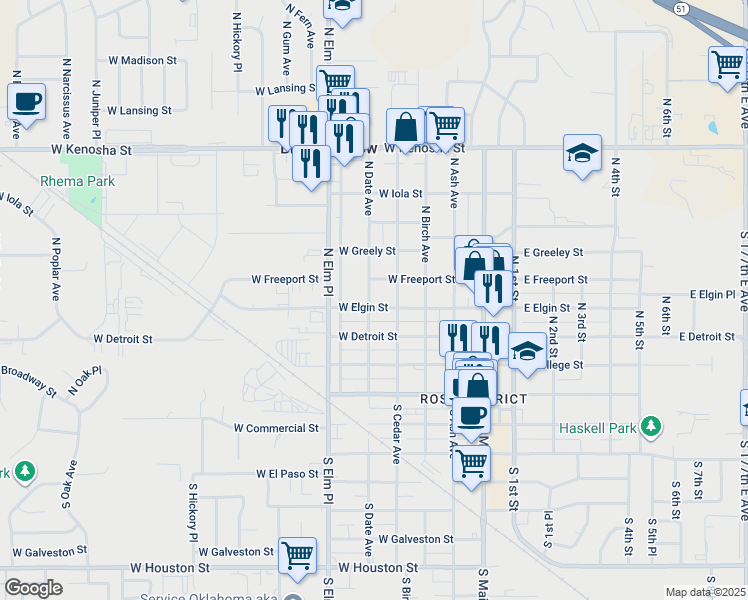Open the grocery cart marker by Highway 51

[727, 66]
